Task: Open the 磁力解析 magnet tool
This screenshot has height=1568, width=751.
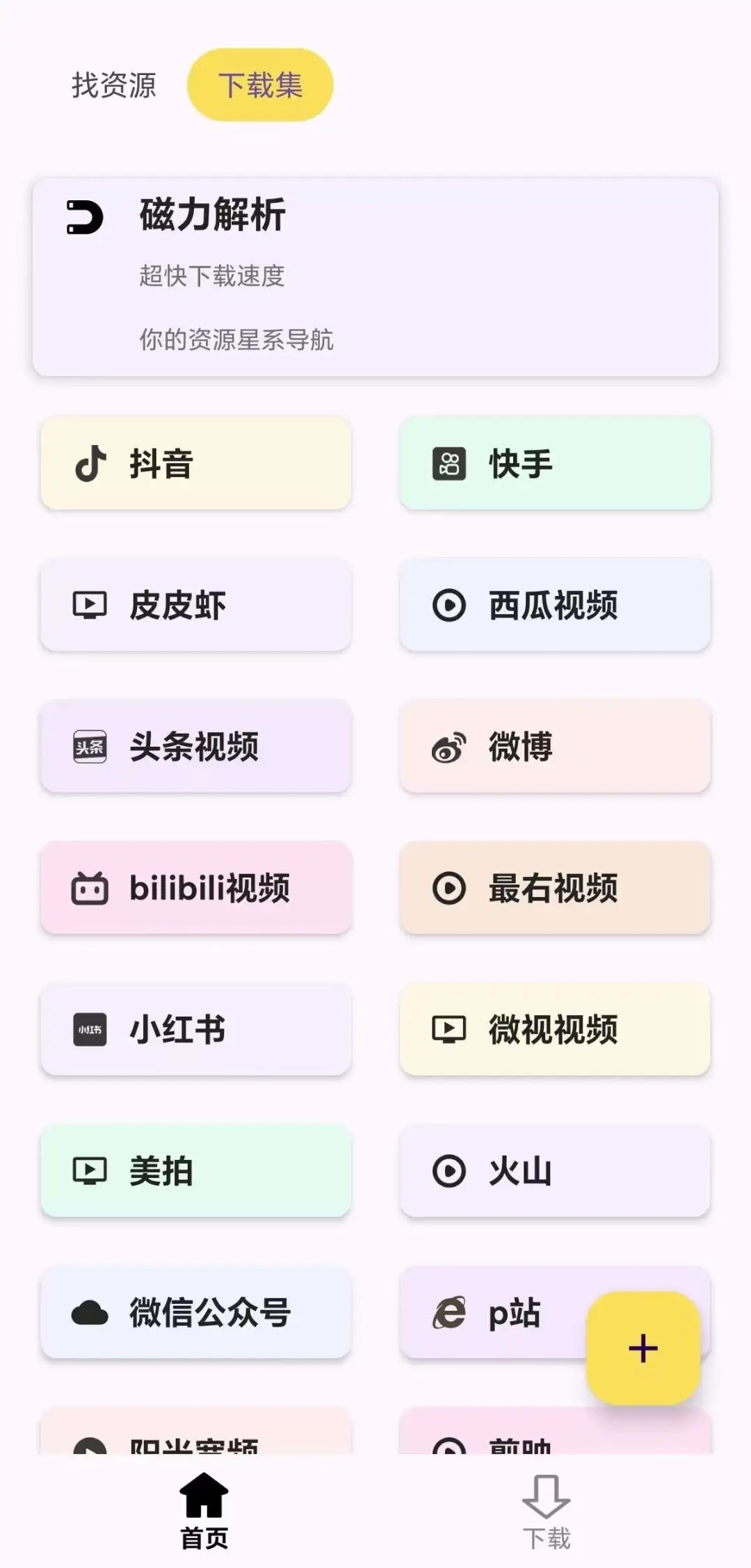Action: (375, 275)
